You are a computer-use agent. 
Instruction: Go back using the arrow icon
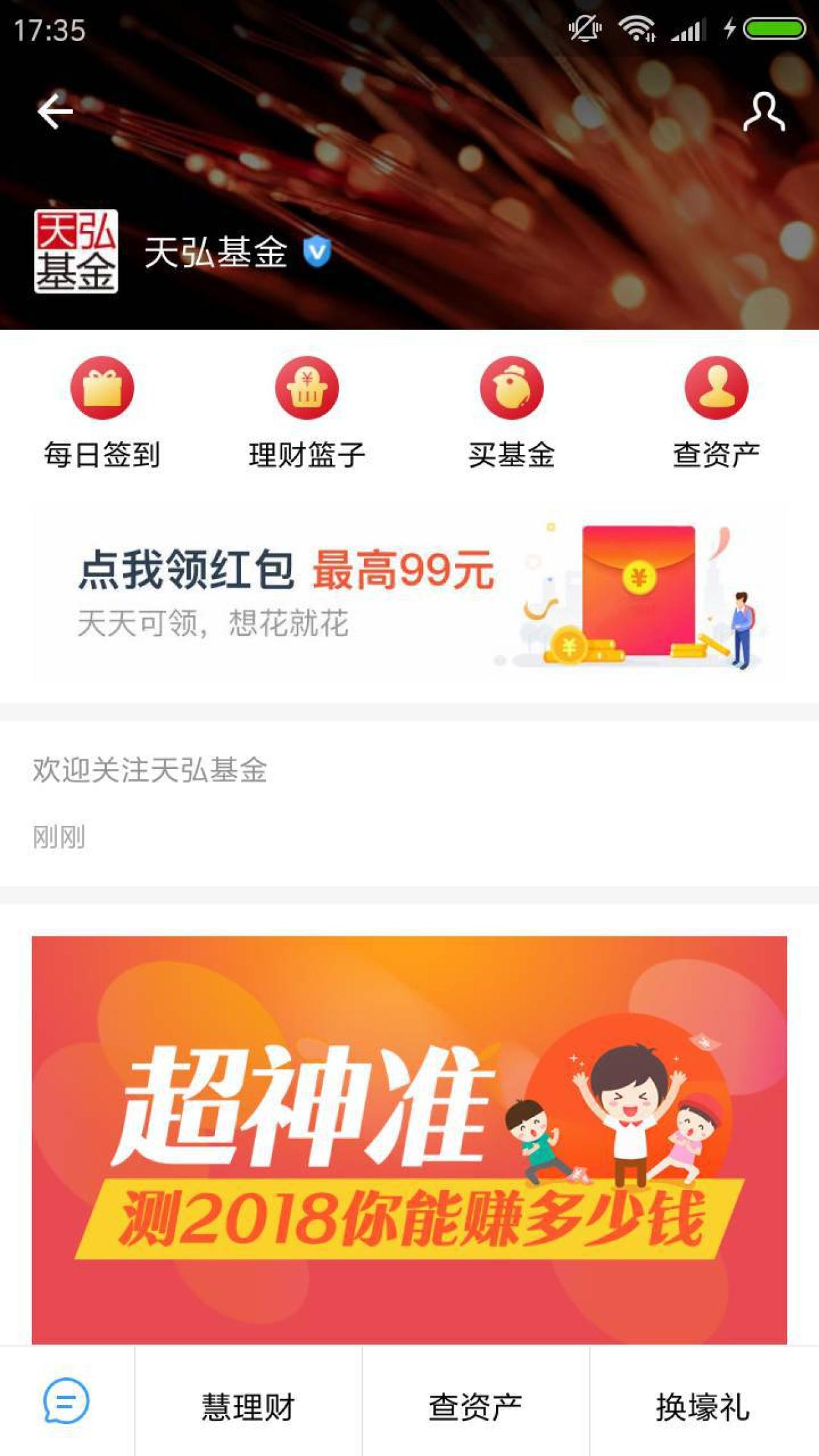55,112
